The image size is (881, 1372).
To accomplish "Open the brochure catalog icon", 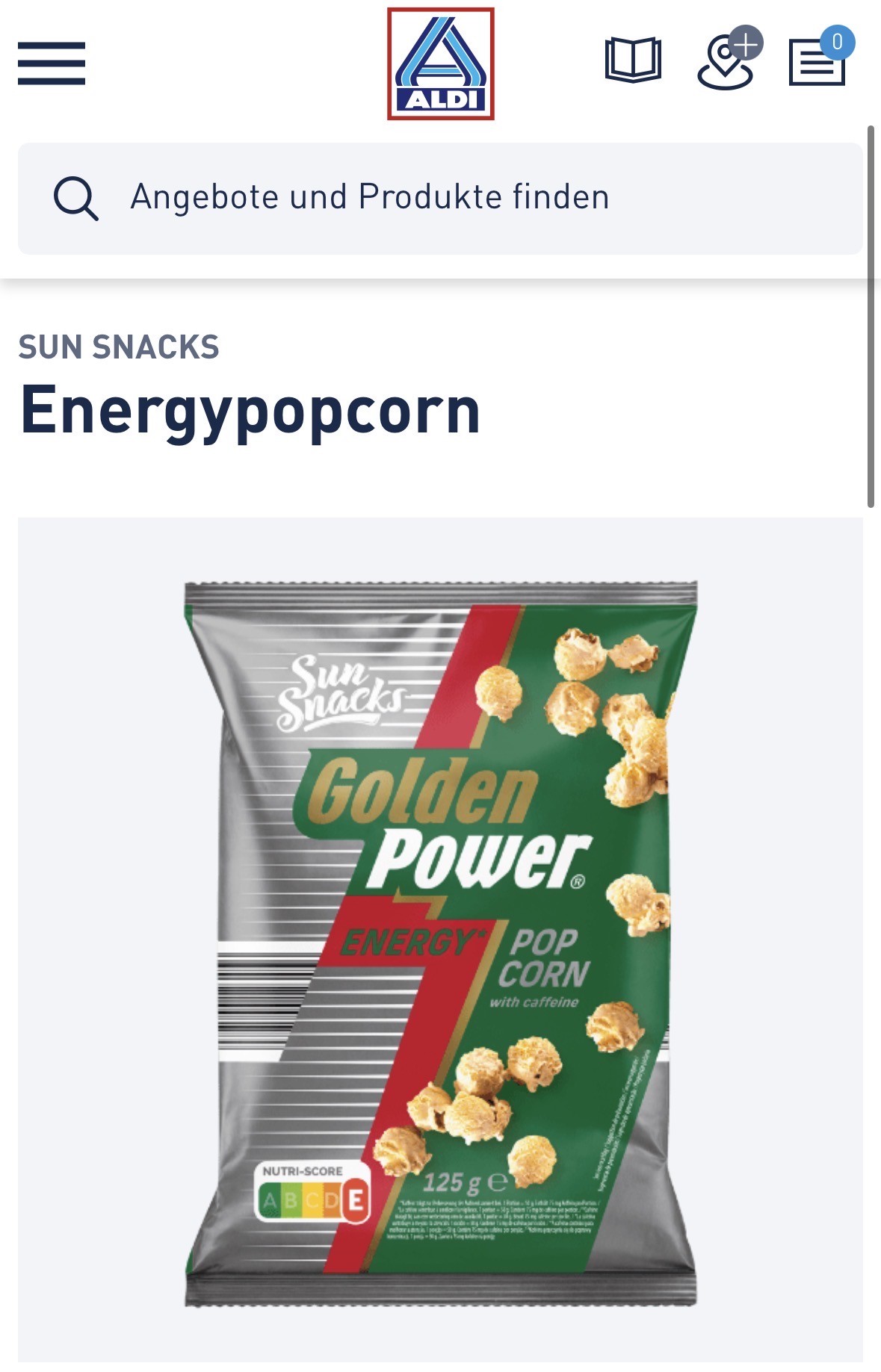I will click(633, 60).
